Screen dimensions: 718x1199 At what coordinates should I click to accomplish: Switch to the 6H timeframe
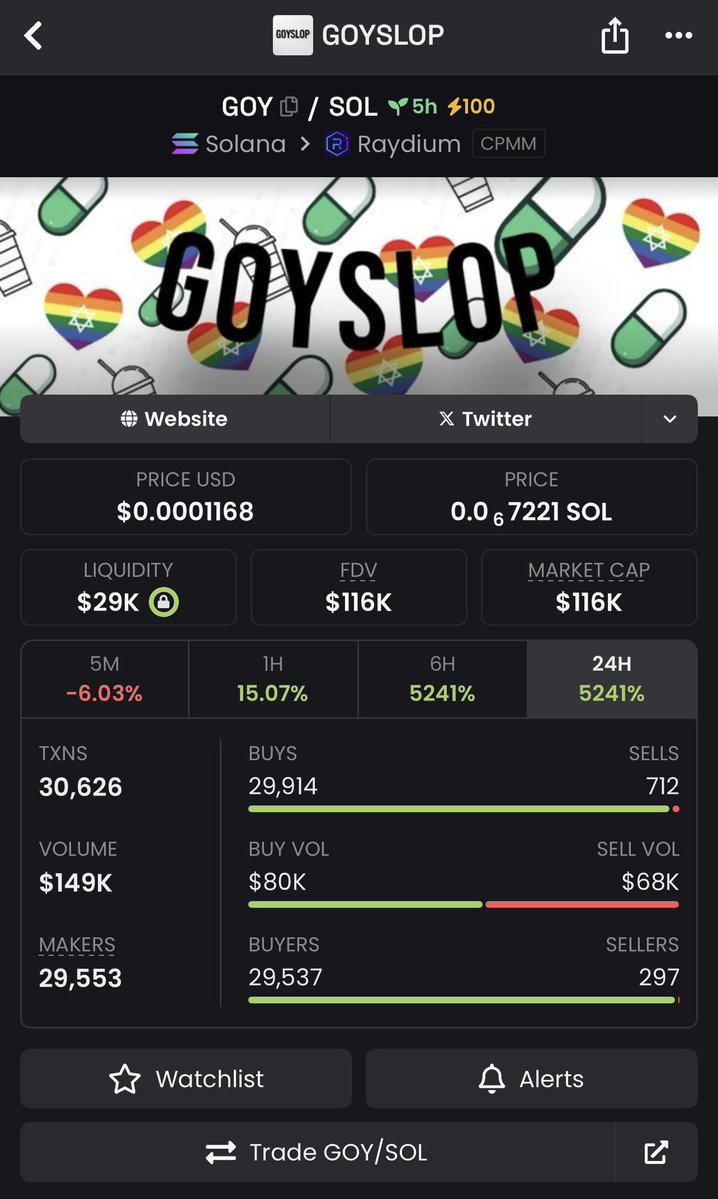click(x=442, y=679)
